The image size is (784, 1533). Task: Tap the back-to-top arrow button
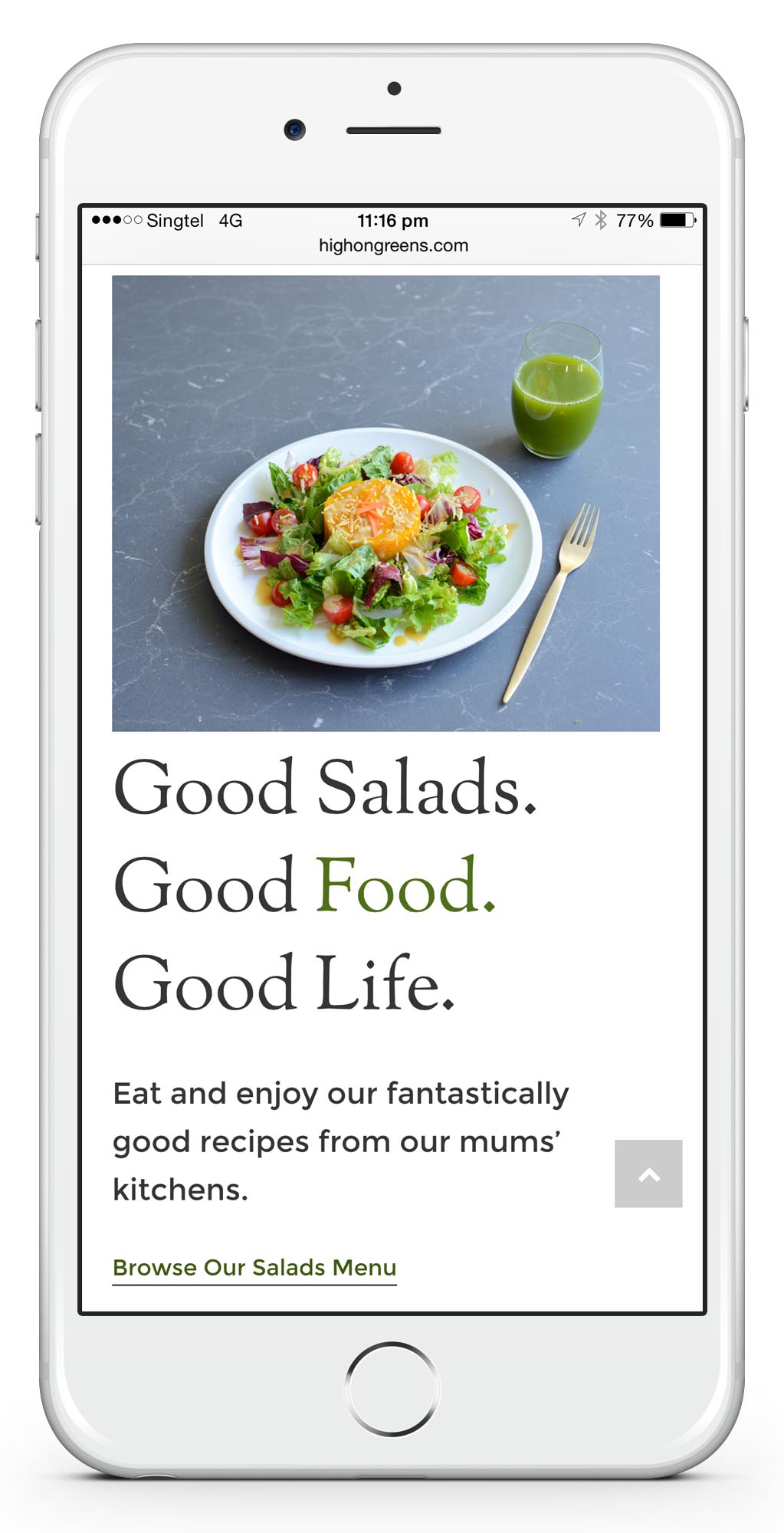pos(648,1174)
